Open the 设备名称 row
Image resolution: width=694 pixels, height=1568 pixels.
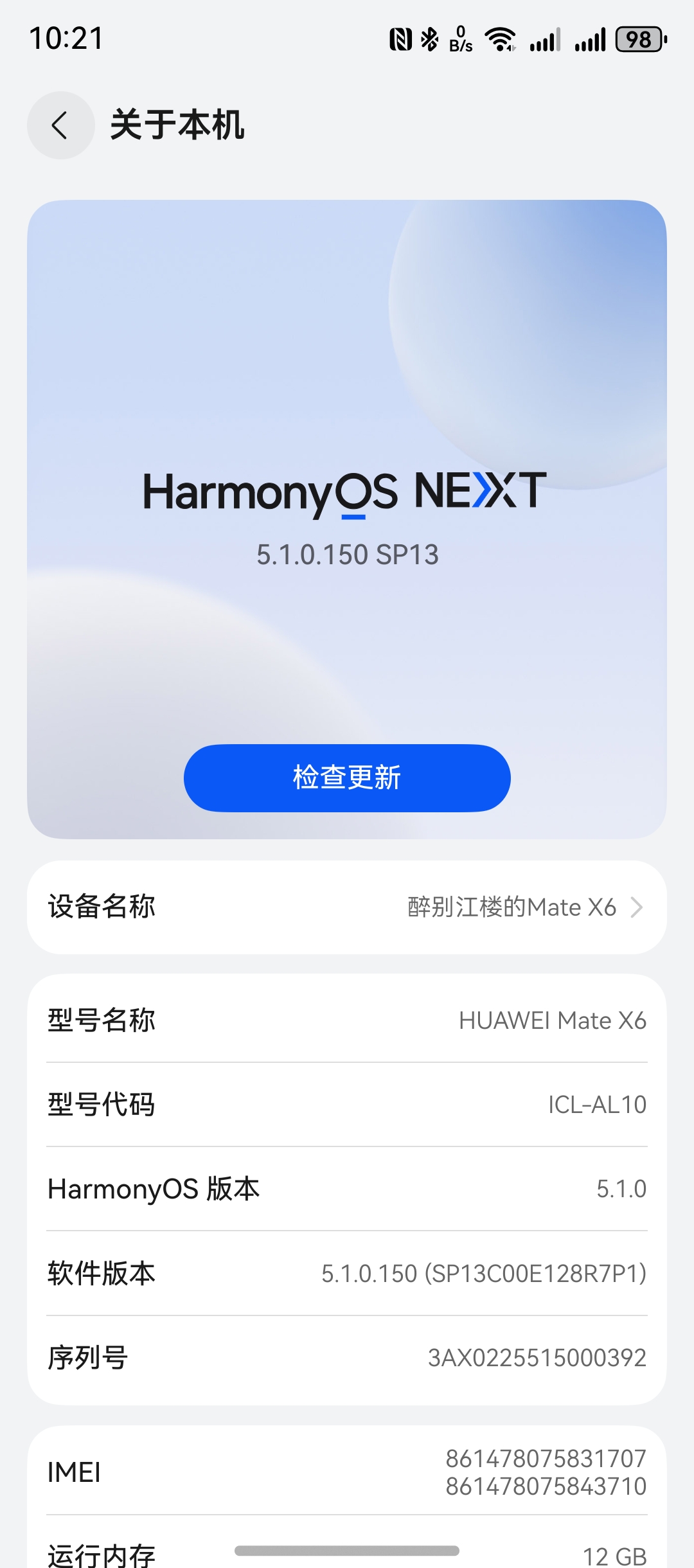click(347, 907)
